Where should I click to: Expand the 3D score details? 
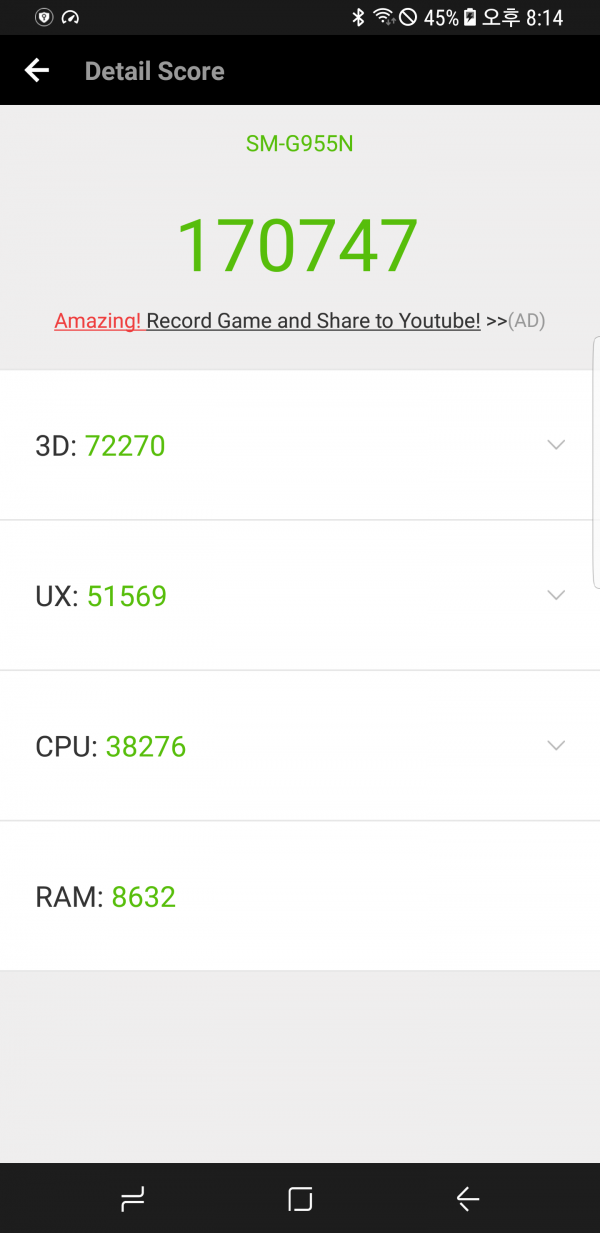556,445
